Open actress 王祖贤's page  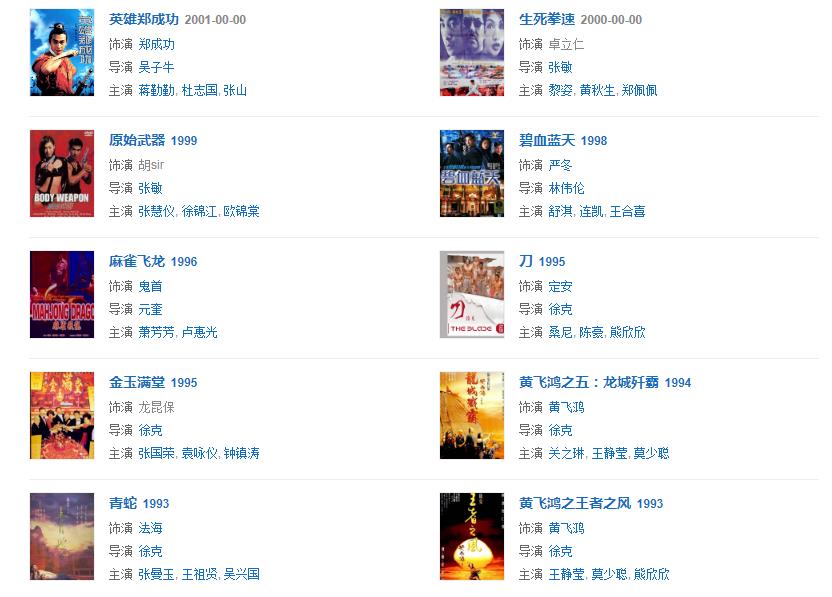pyautogui.click(x=199, y=574)
